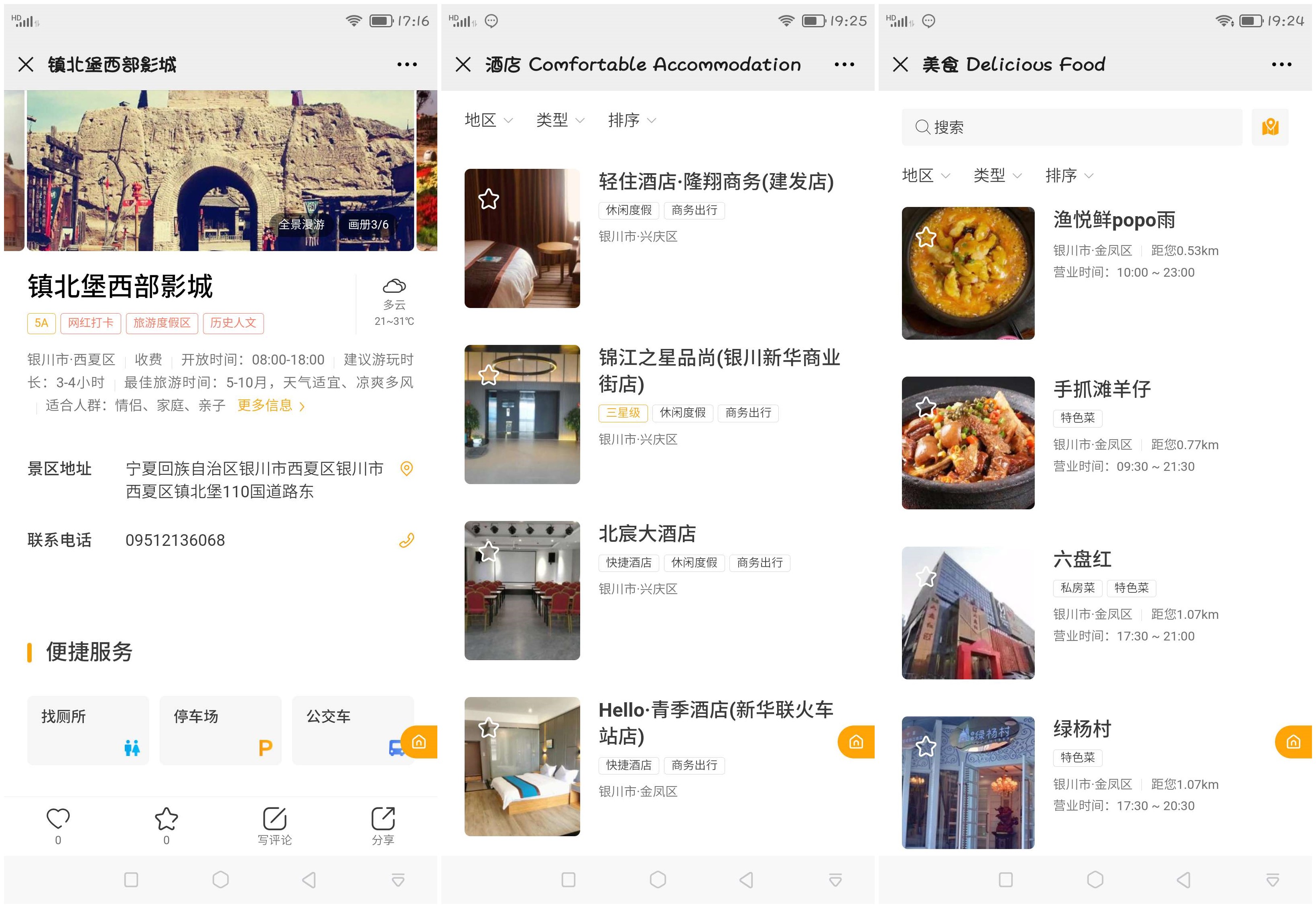Call the scenic spot phone number

(406, 541)
